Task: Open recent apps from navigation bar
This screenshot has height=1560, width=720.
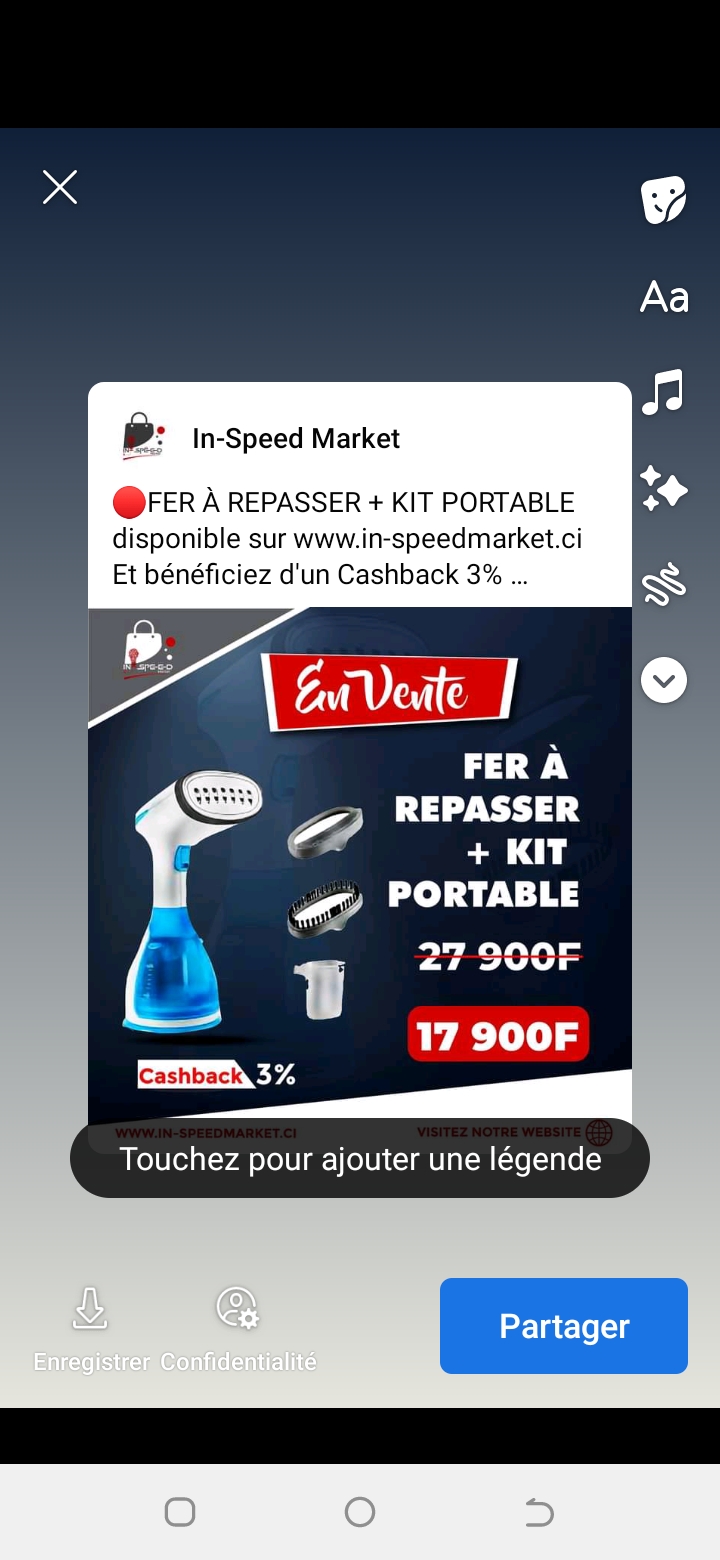Action: (180, 1512)
